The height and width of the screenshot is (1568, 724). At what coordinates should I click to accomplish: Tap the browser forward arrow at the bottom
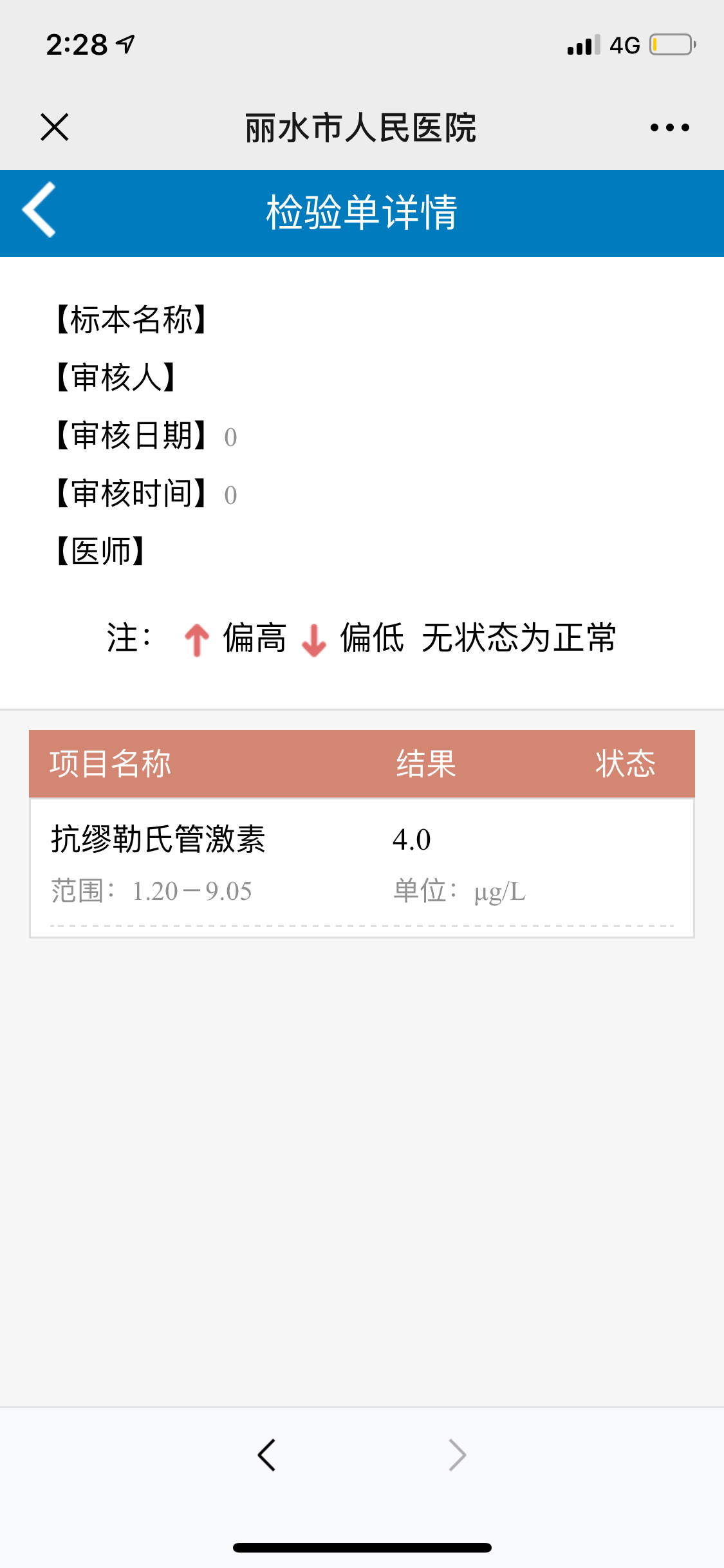pos(457,1455)
